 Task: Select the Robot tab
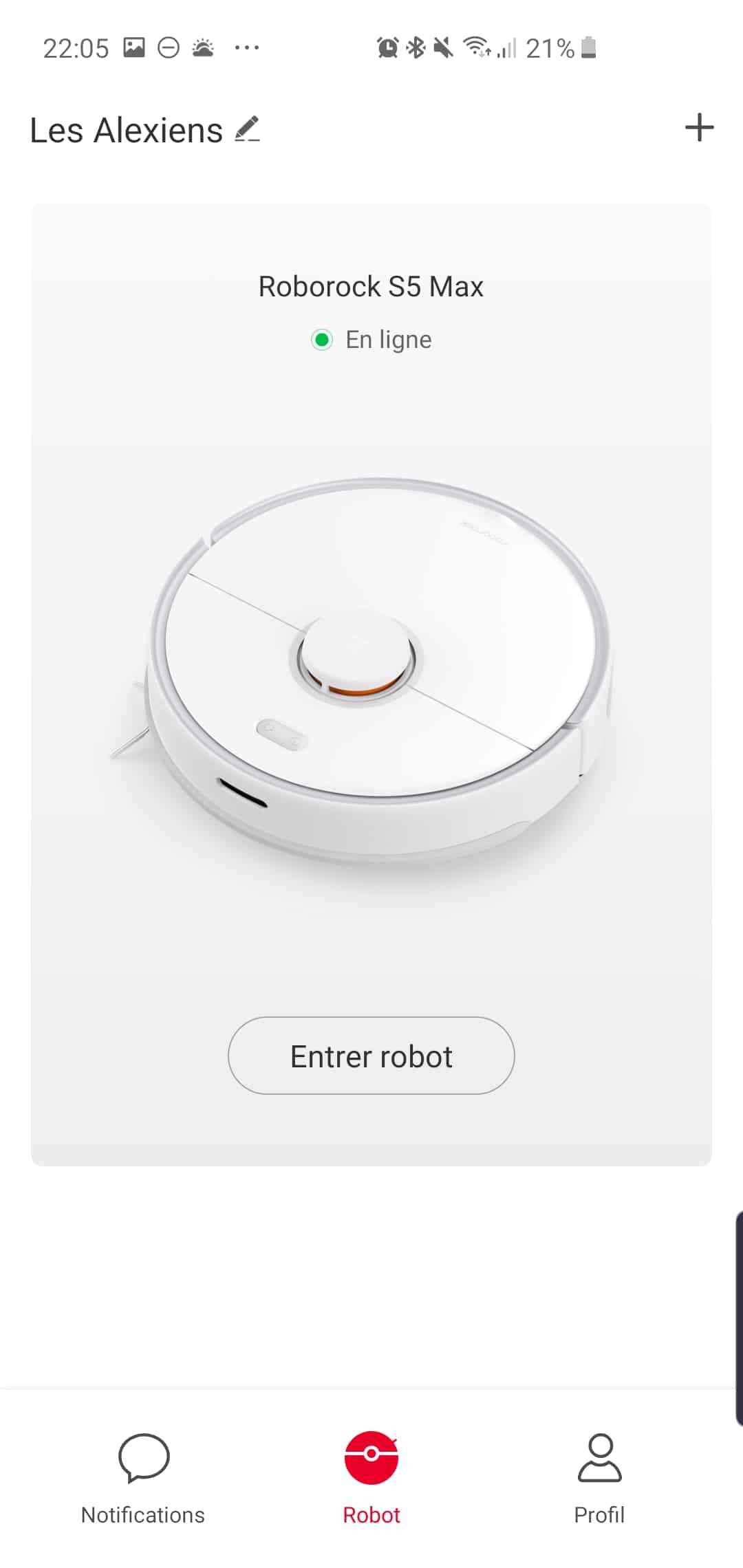371,1479
